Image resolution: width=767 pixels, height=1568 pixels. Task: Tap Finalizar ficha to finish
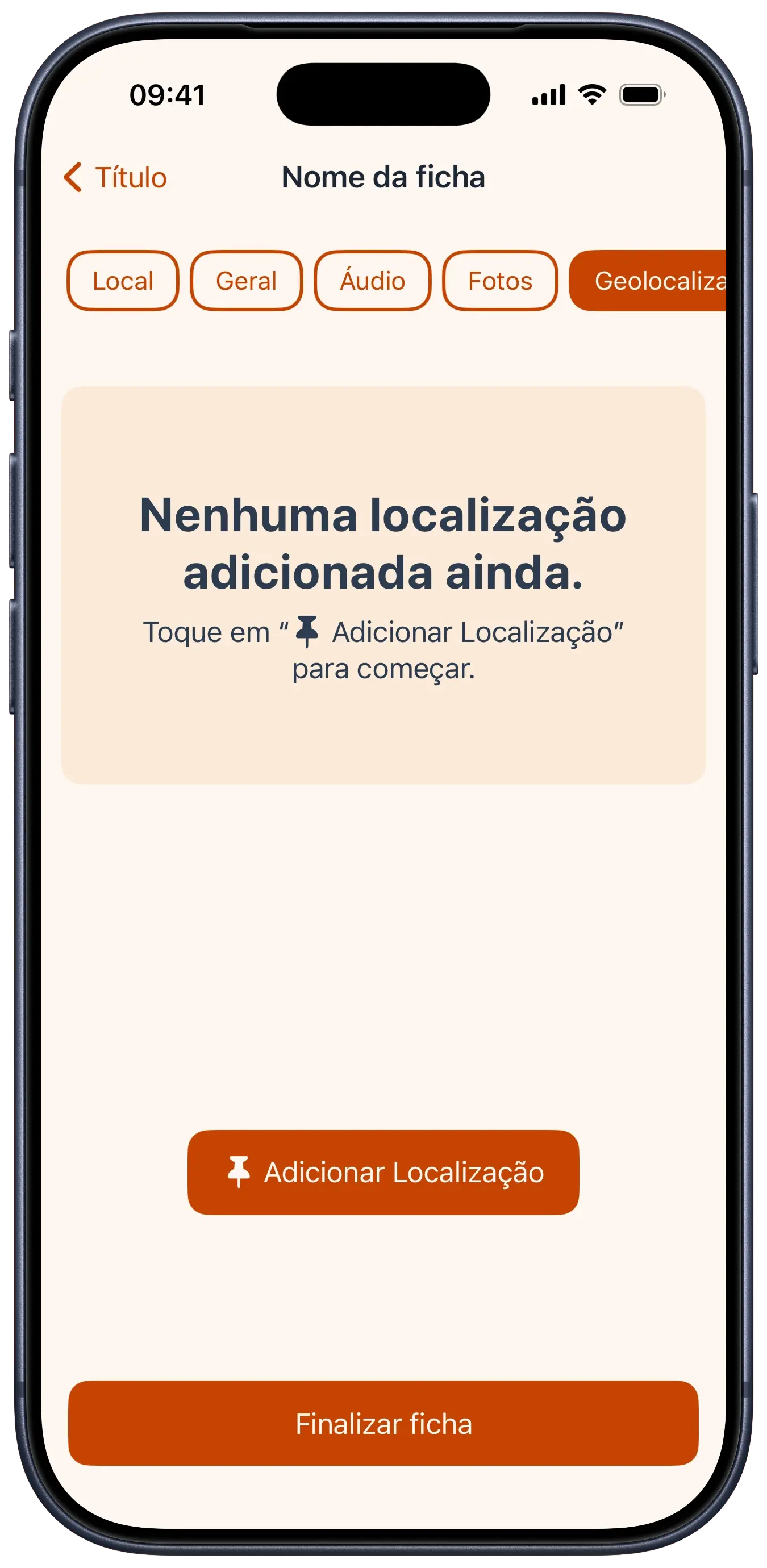pyautogui.click(x=383, y=1424)
